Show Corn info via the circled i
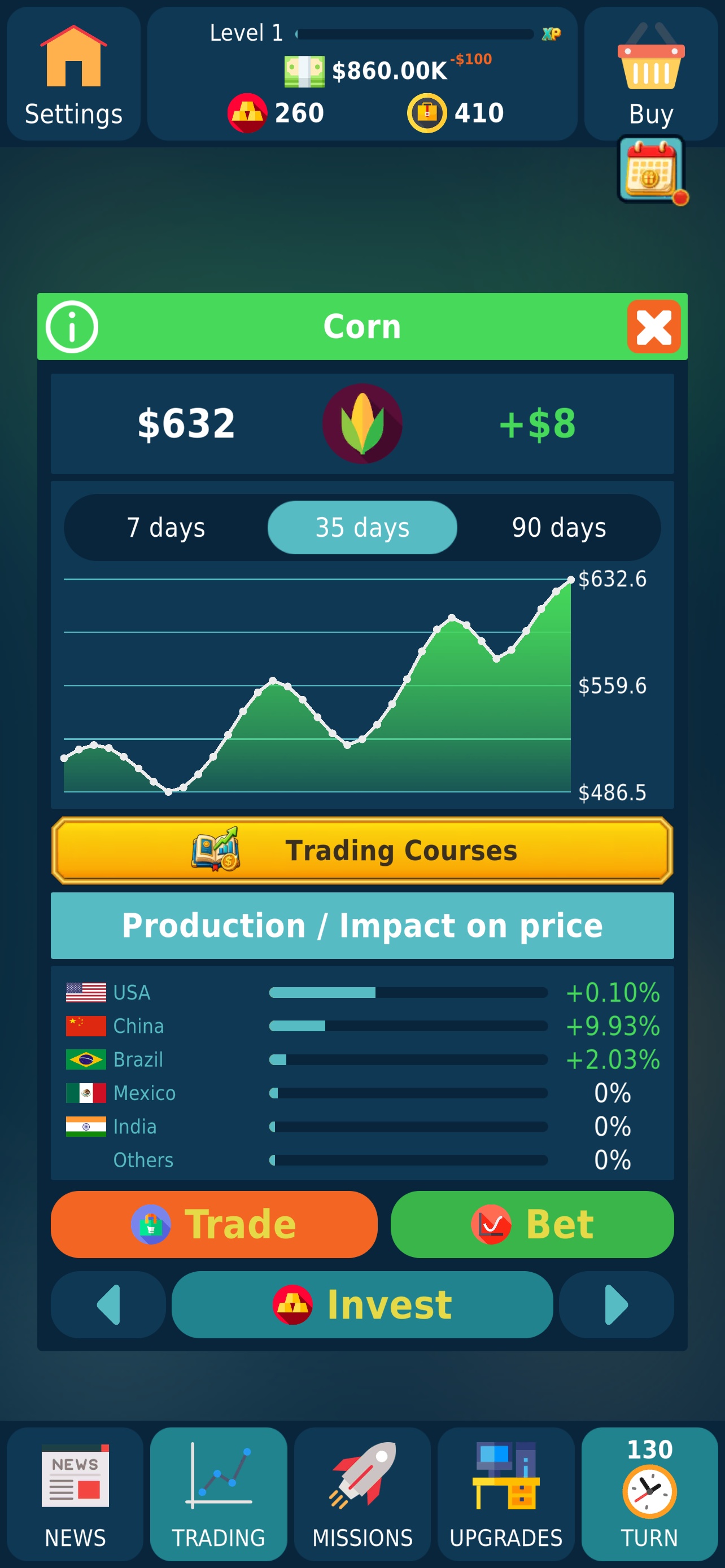725x1568 pixels. coord(72,327)
